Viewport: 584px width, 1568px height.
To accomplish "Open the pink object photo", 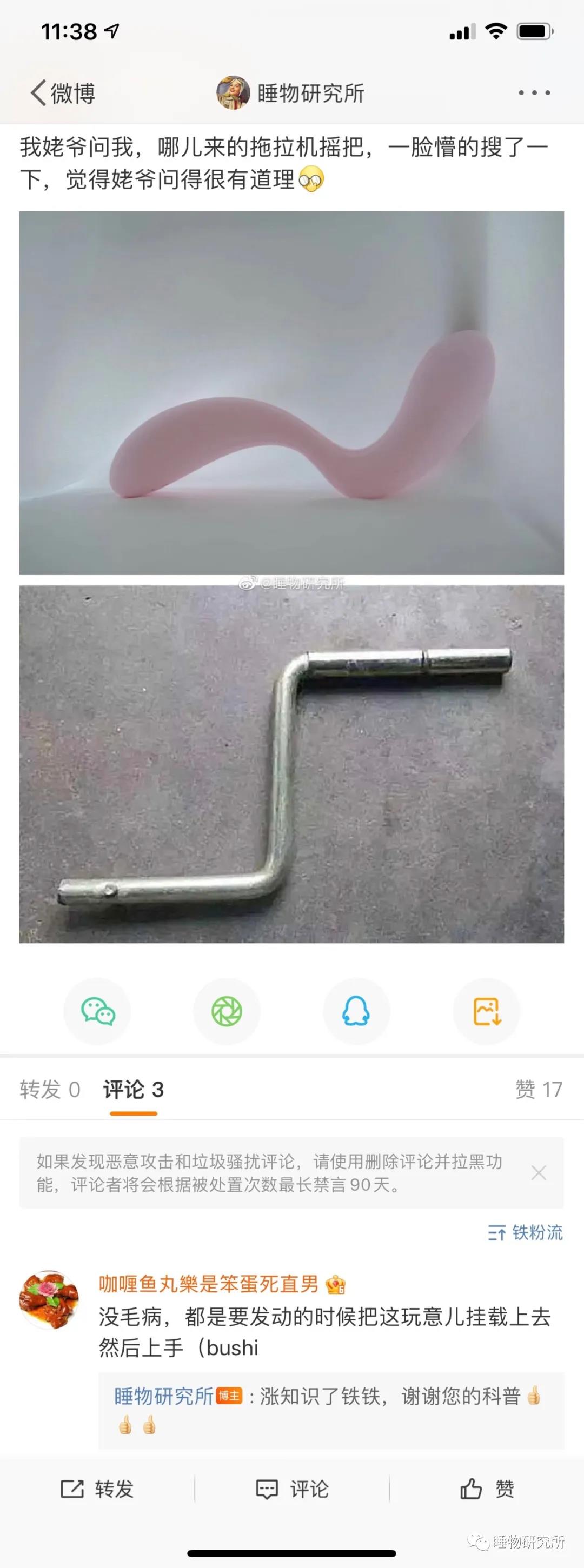I will 291,392.
